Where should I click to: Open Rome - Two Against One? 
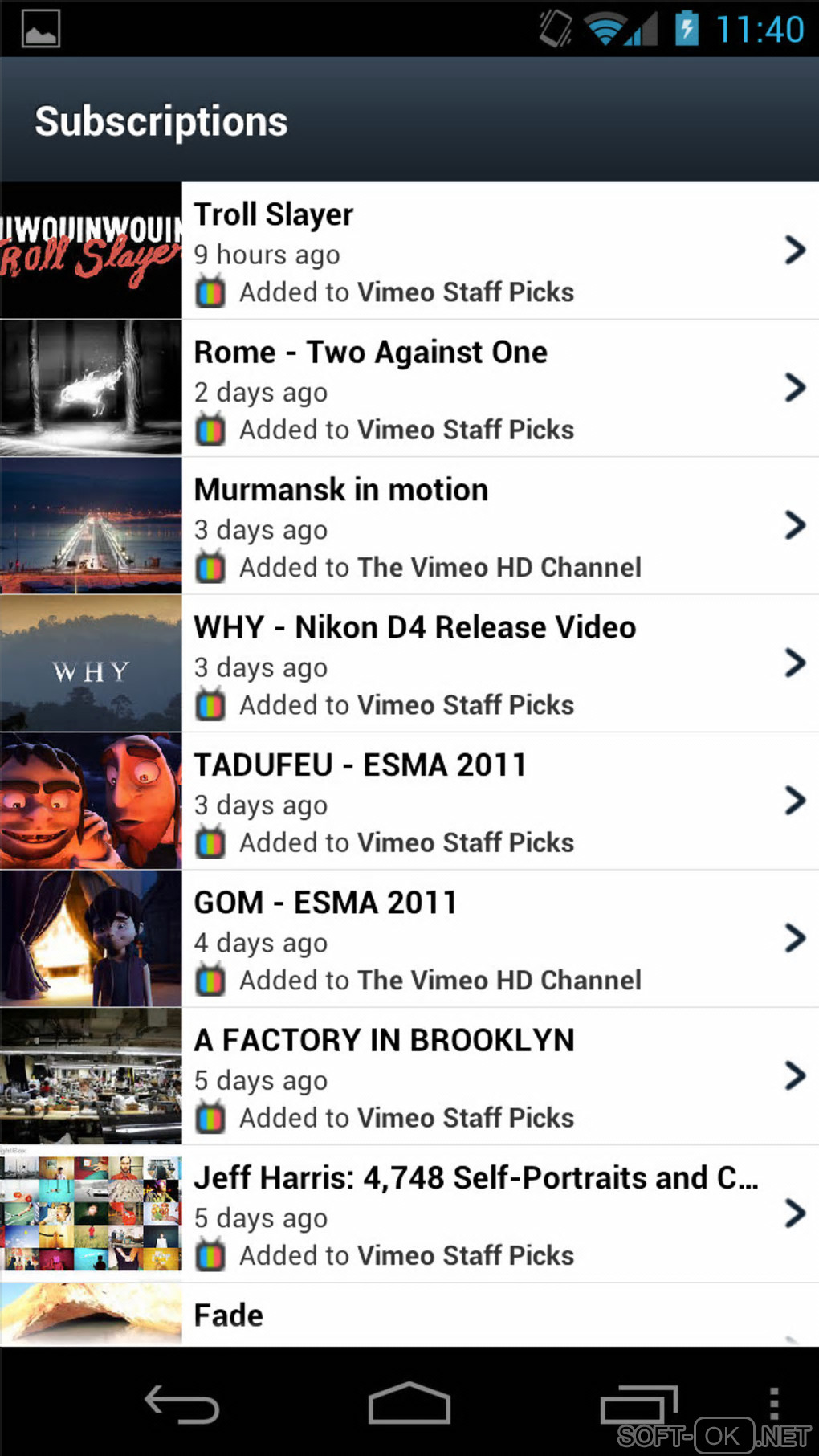point(482,389)
